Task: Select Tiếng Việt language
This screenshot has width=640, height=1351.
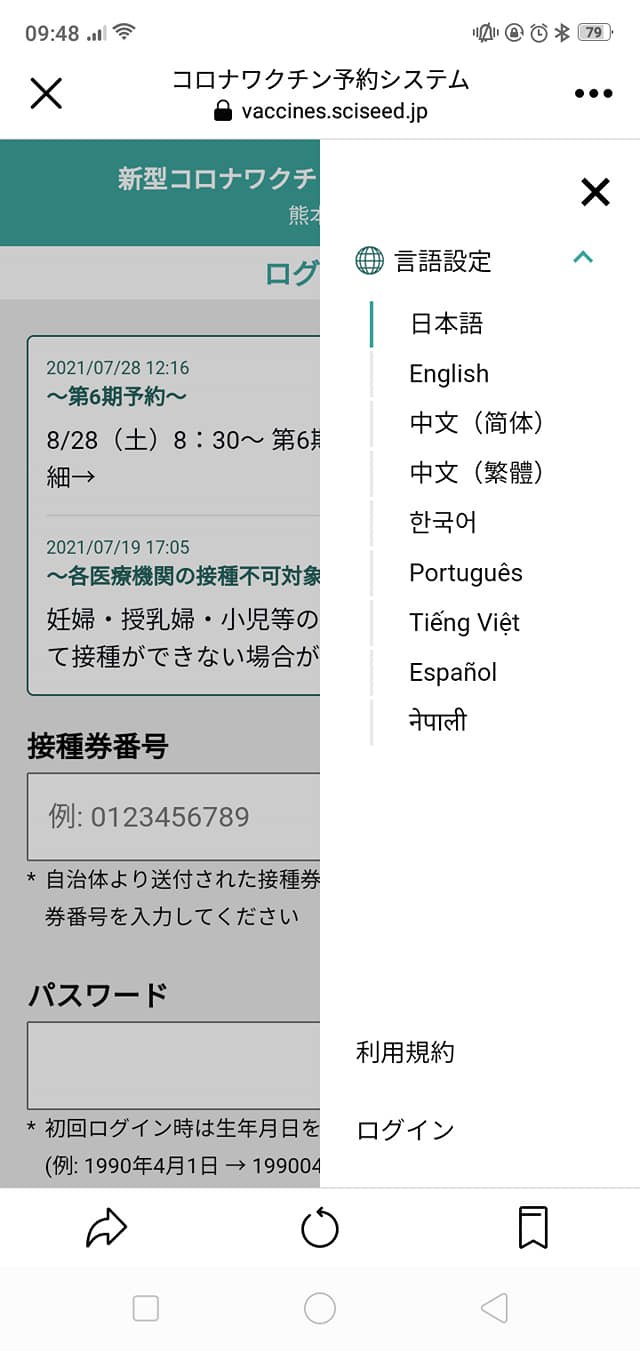Action: (x=464, y=622)
